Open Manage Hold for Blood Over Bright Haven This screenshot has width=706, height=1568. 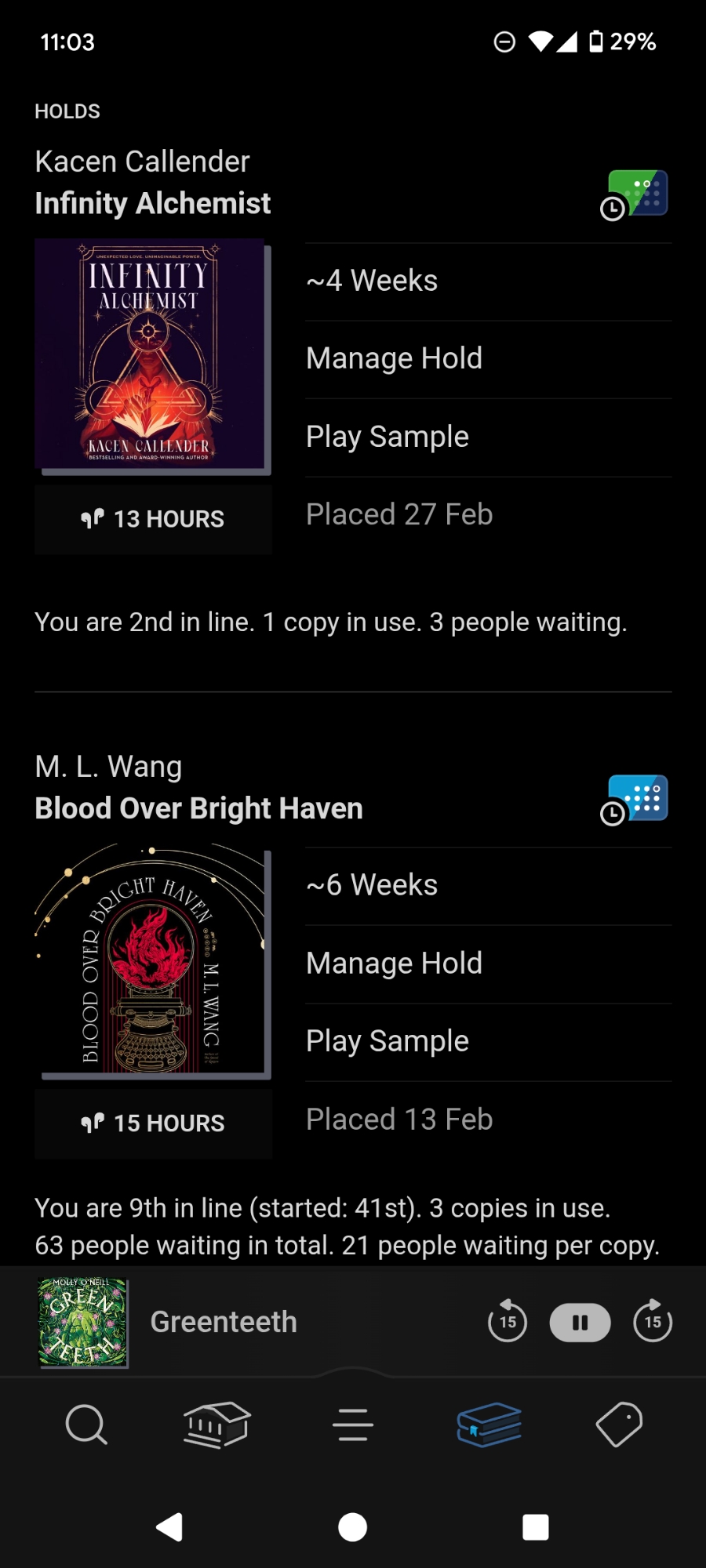[x=394, y=964]
